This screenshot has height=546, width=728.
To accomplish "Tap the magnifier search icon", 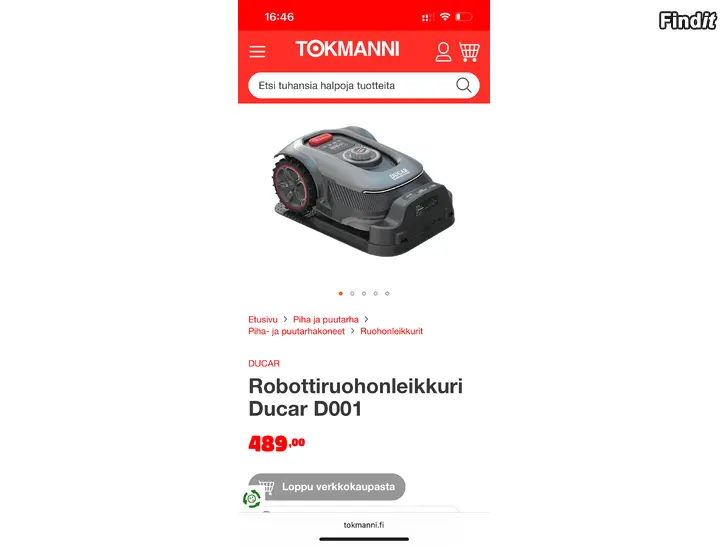I will click(x=464, y=86).
